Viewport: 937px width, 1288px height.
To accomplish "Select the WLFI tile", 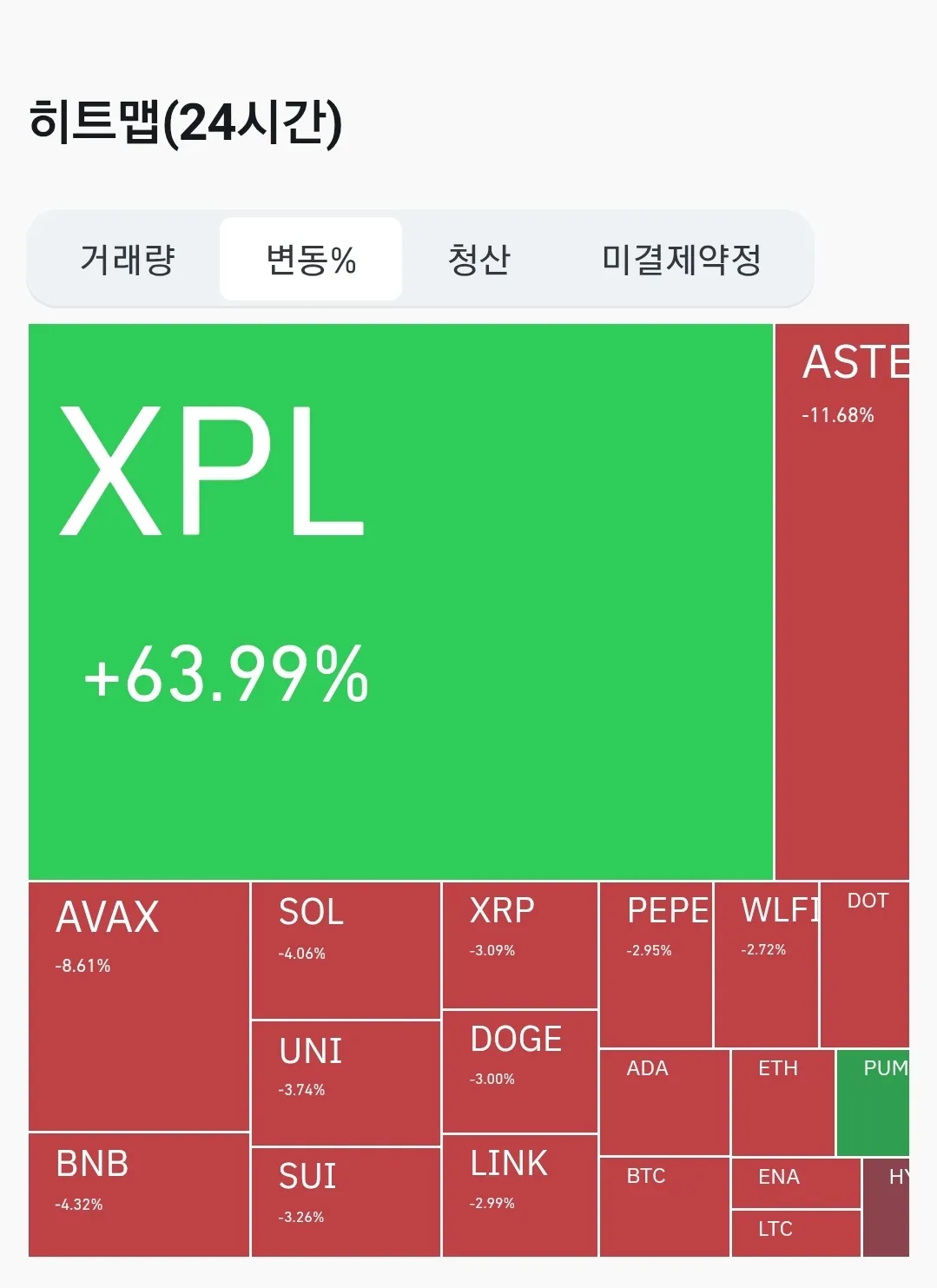I will [766, 964].
